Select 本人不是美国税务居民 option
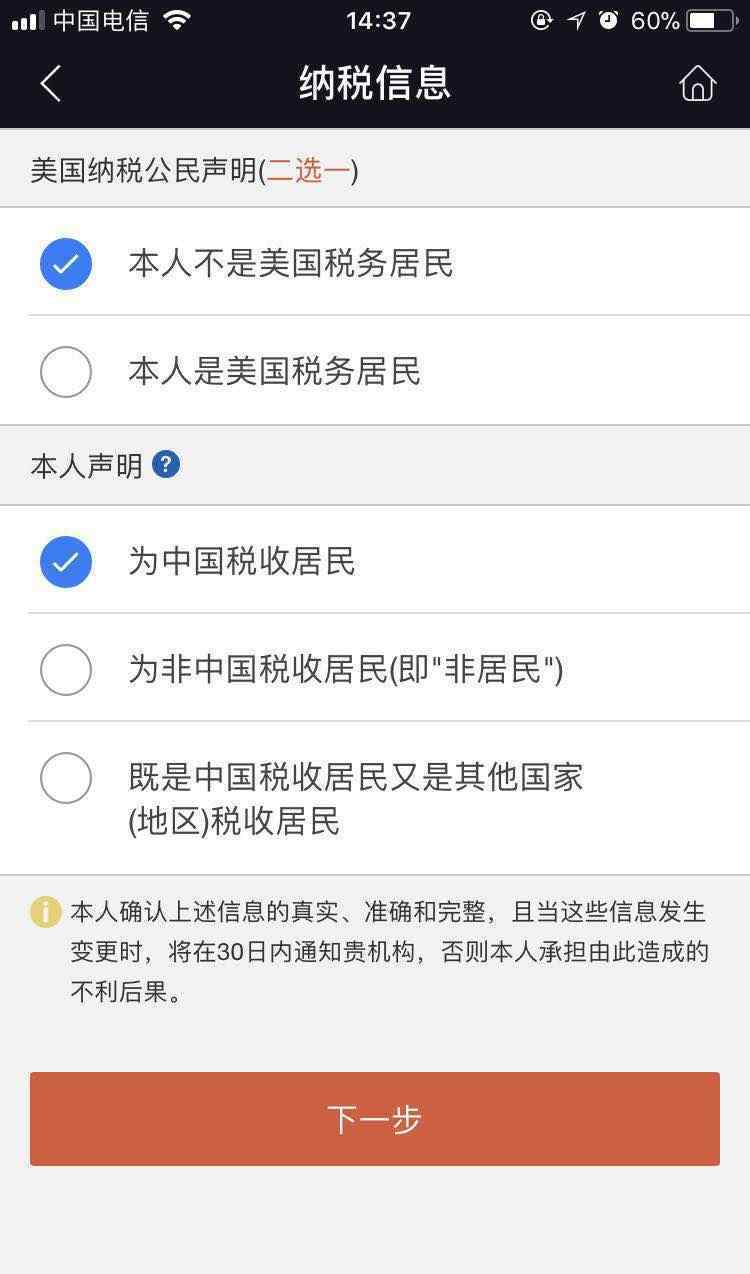Viewport: 750px width, 1274px height. click(x=375, y=263)
